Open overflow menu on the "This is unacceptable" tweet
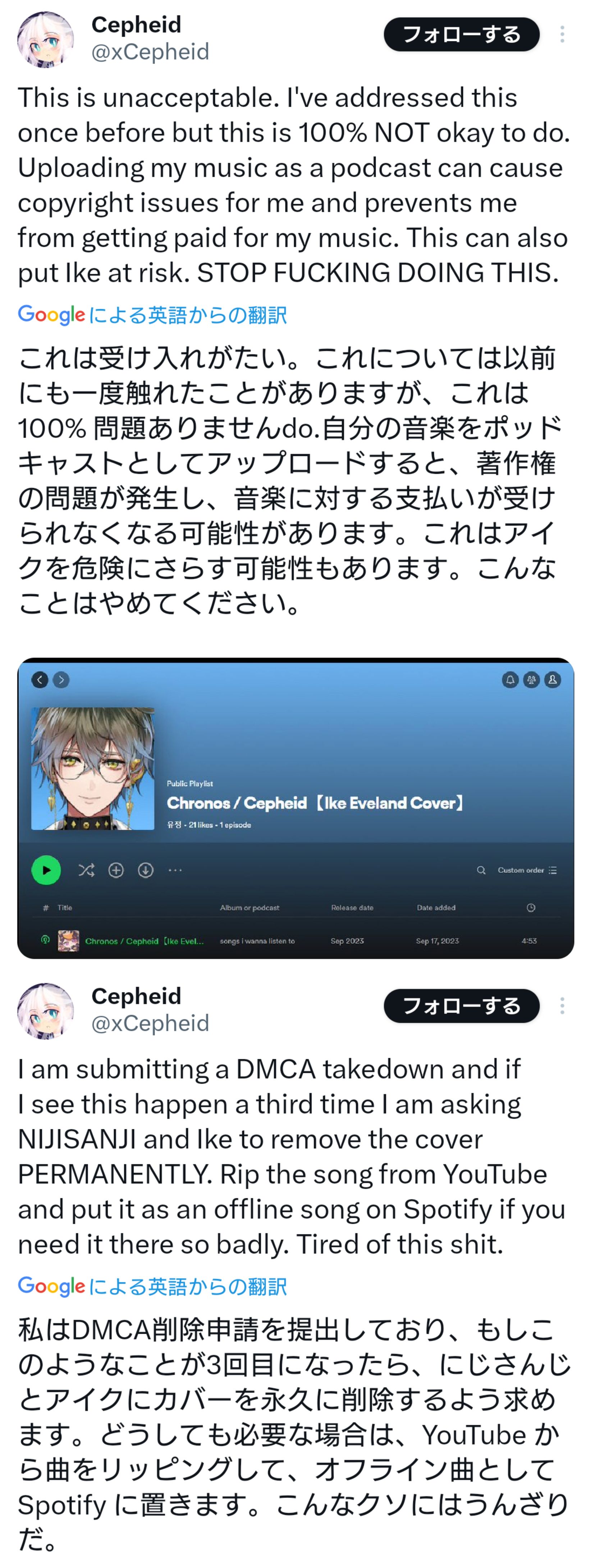Image resolution: width=591 pixels, height=1568 pixels. pyautogui.click(x=562, y=35)
